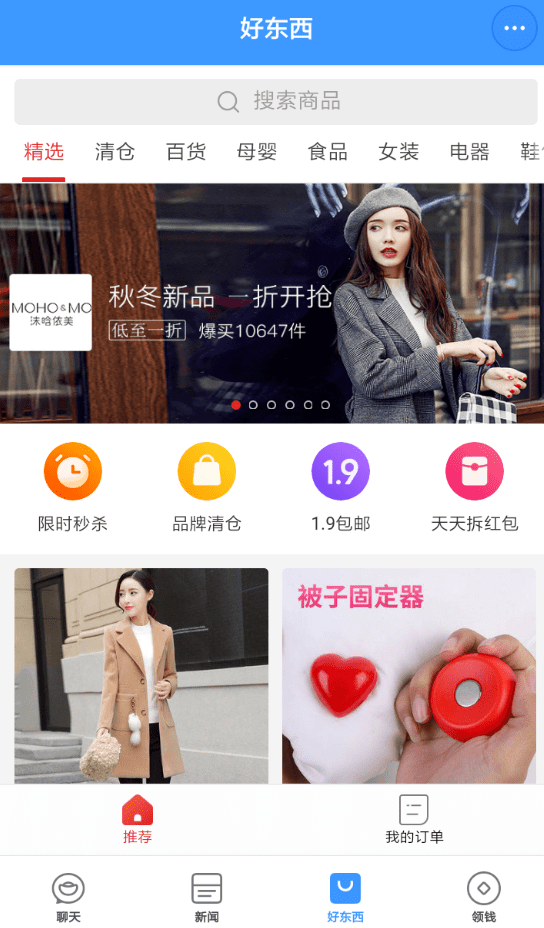
Task: View the camel coat product card
Action: tap(141, 676)
